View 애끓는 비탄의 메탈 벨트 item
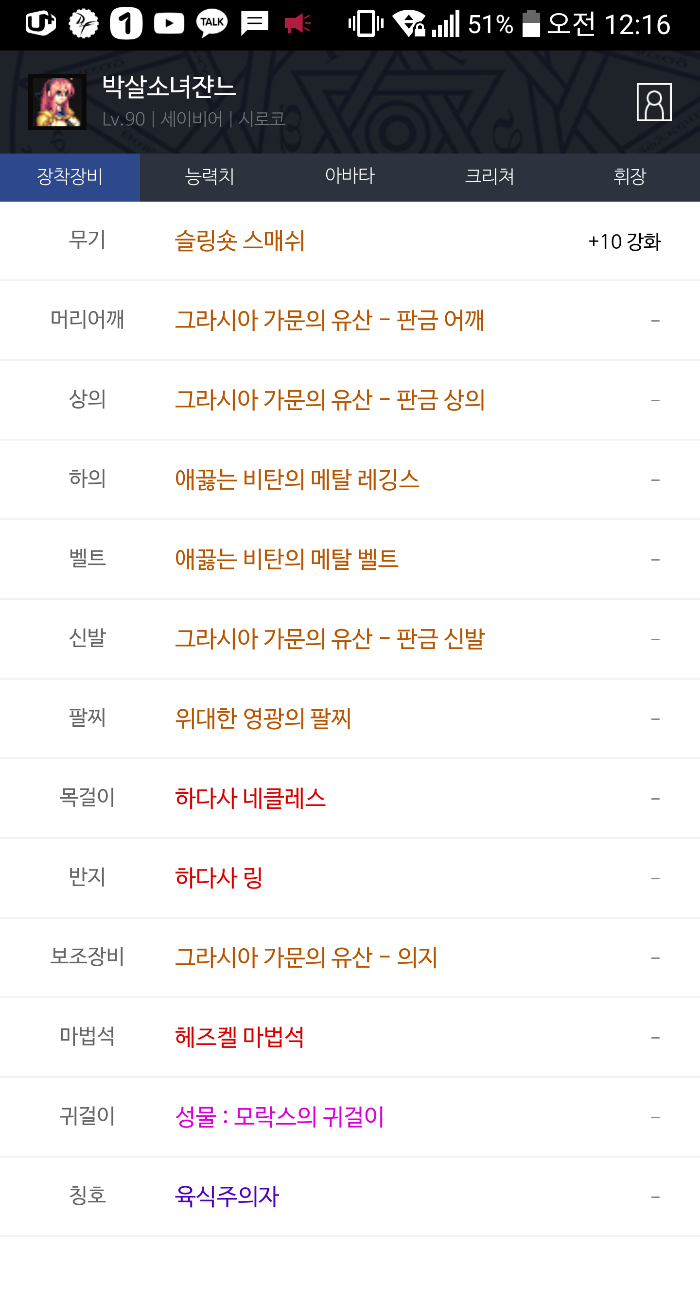This screenshot has width=700, height=1298. point(287,559)
